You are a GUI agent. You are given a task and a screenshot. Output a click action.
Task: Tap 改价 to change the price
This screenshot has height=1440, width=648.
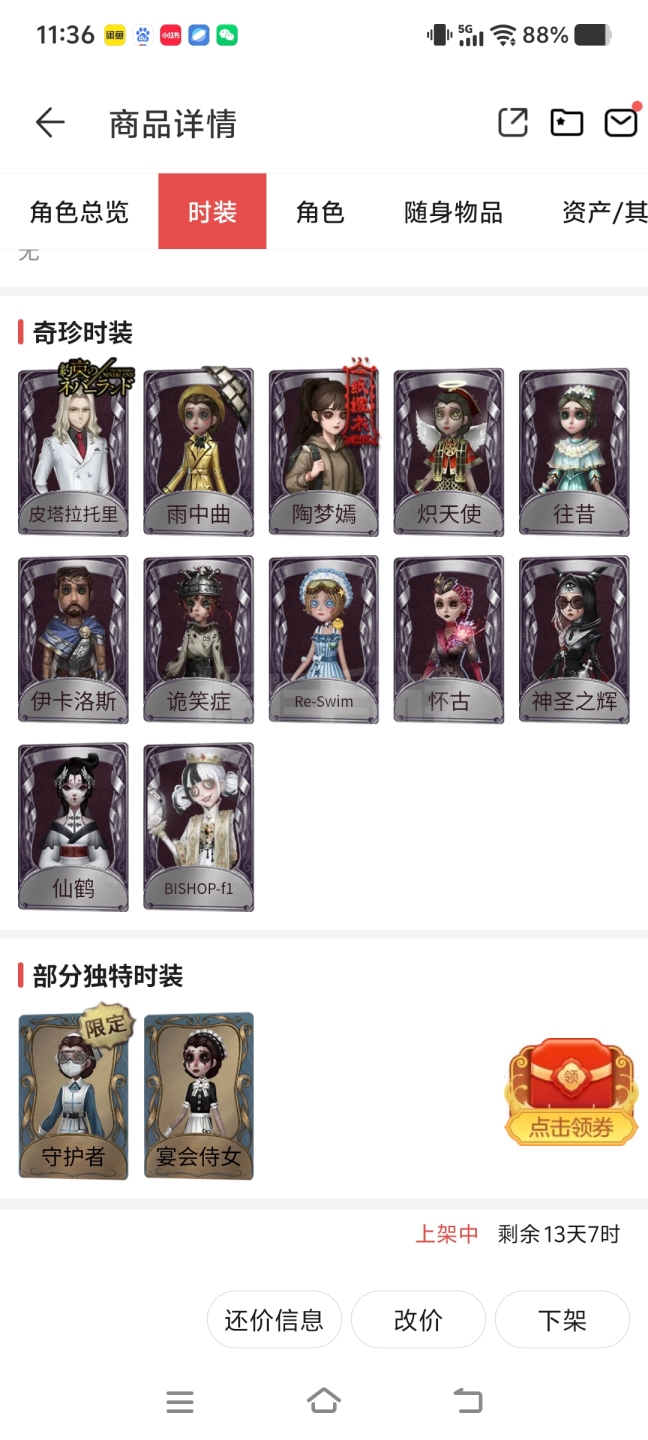418,1320
